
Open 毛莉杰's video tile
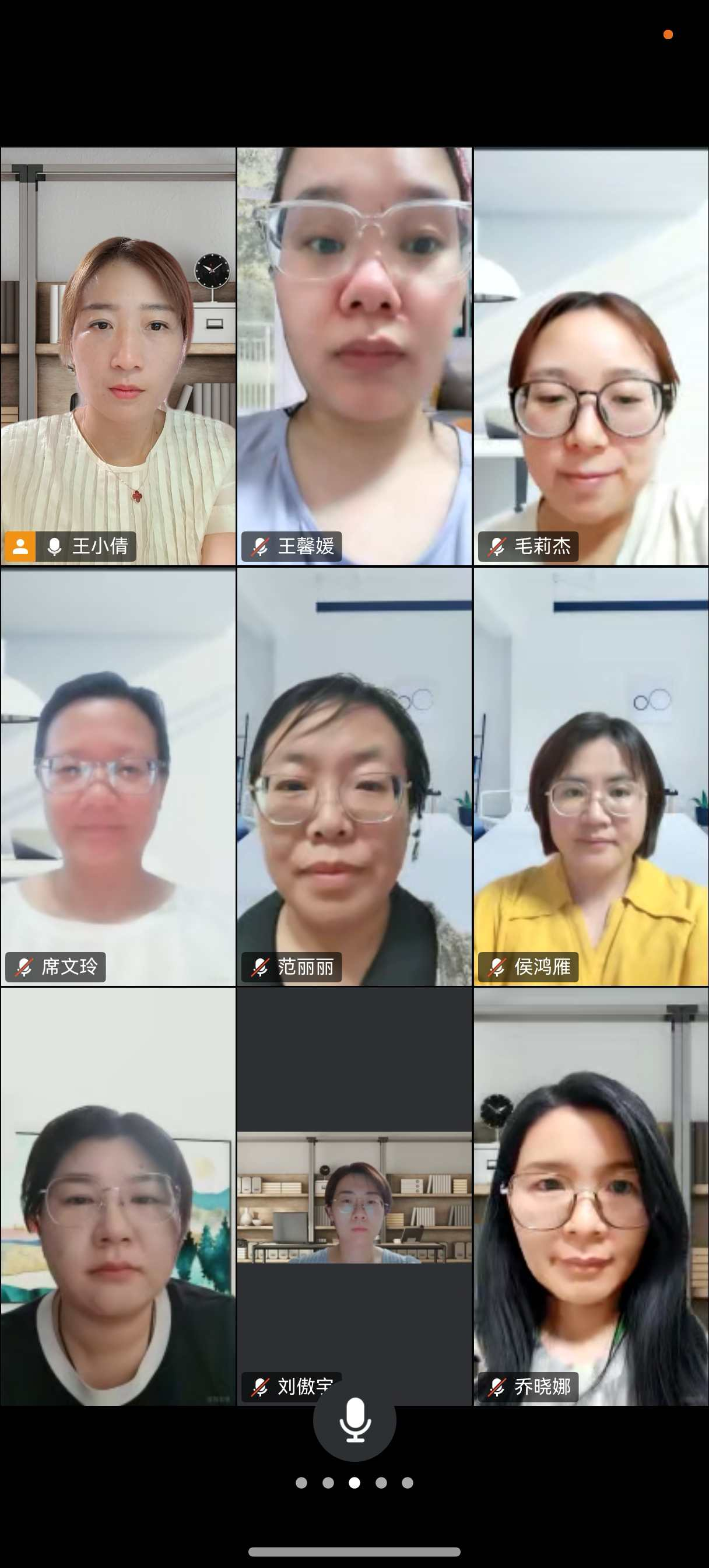[591, 356]
